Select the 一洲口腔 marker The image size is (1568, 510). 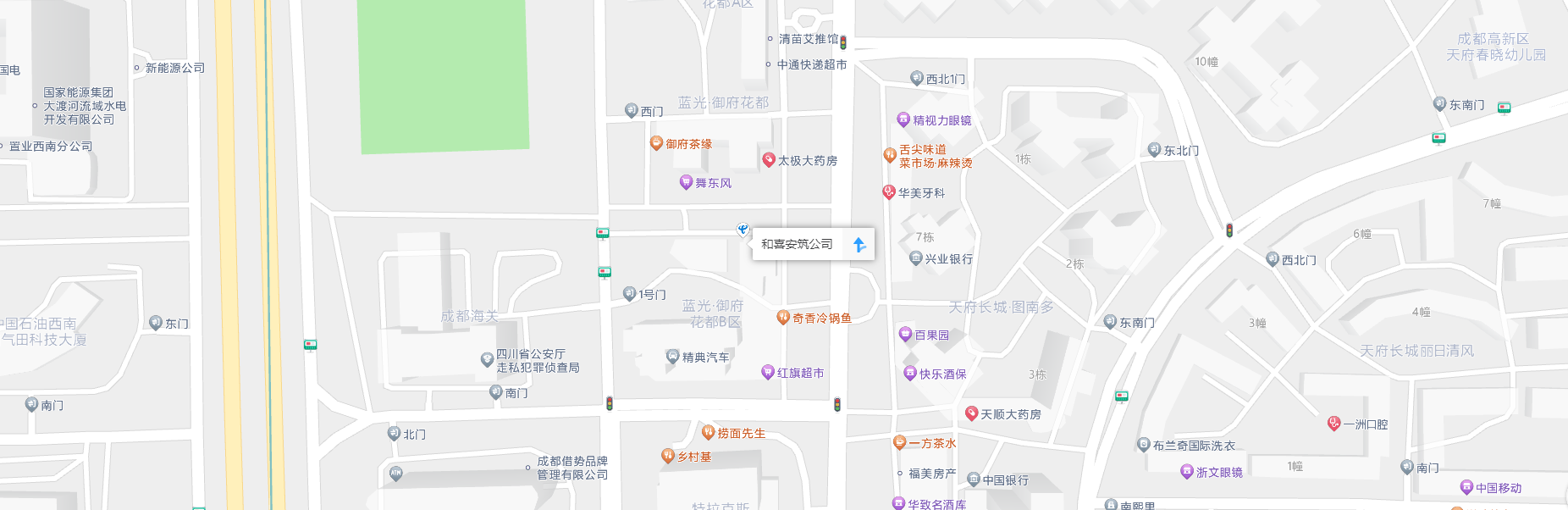pos(1334,424)
